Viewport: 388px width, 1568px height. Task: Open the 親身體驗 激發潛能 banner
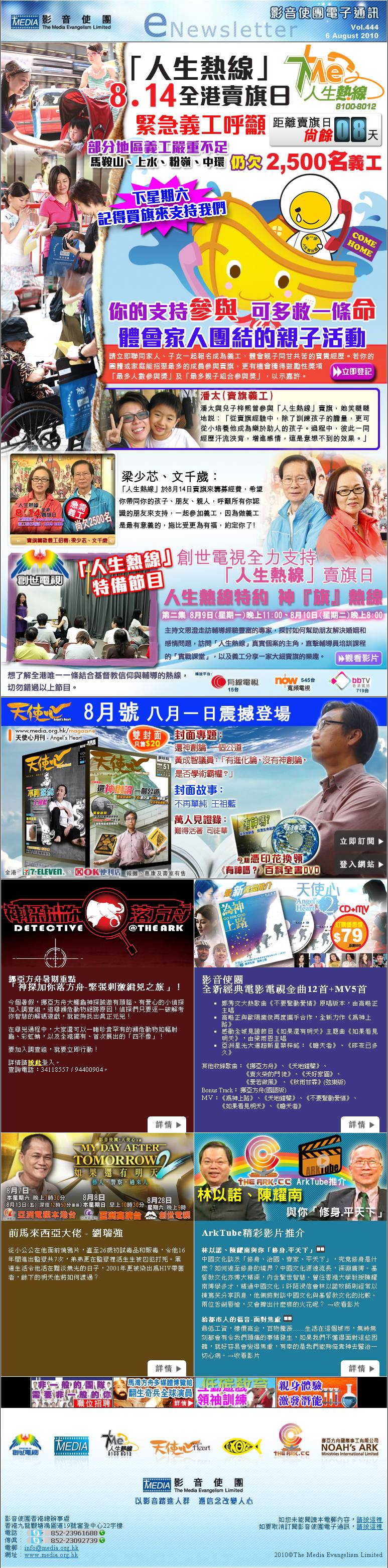click(x=317, y=1392)
